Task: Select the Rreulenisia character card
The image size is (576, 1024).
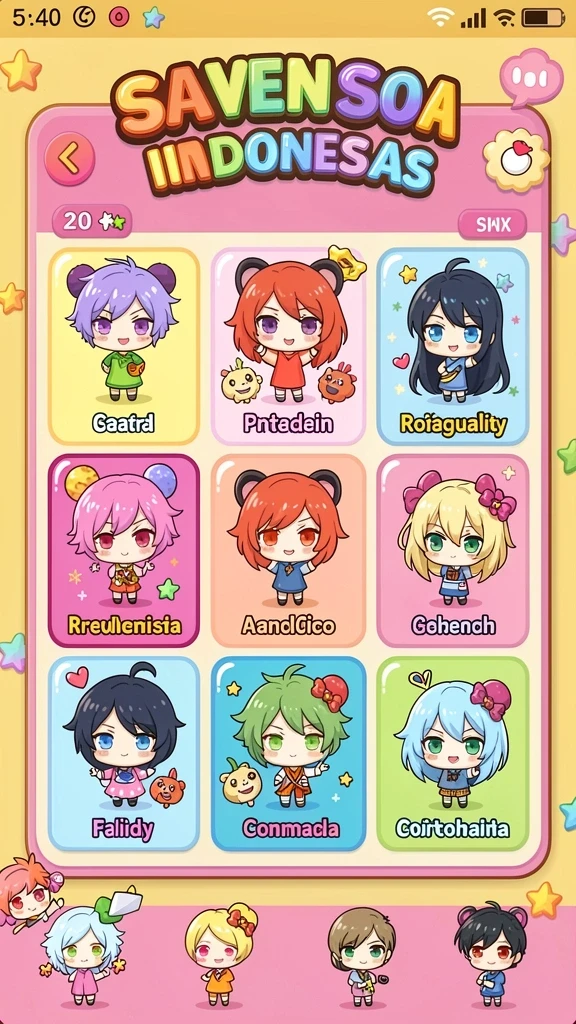Action: [124, 551]
